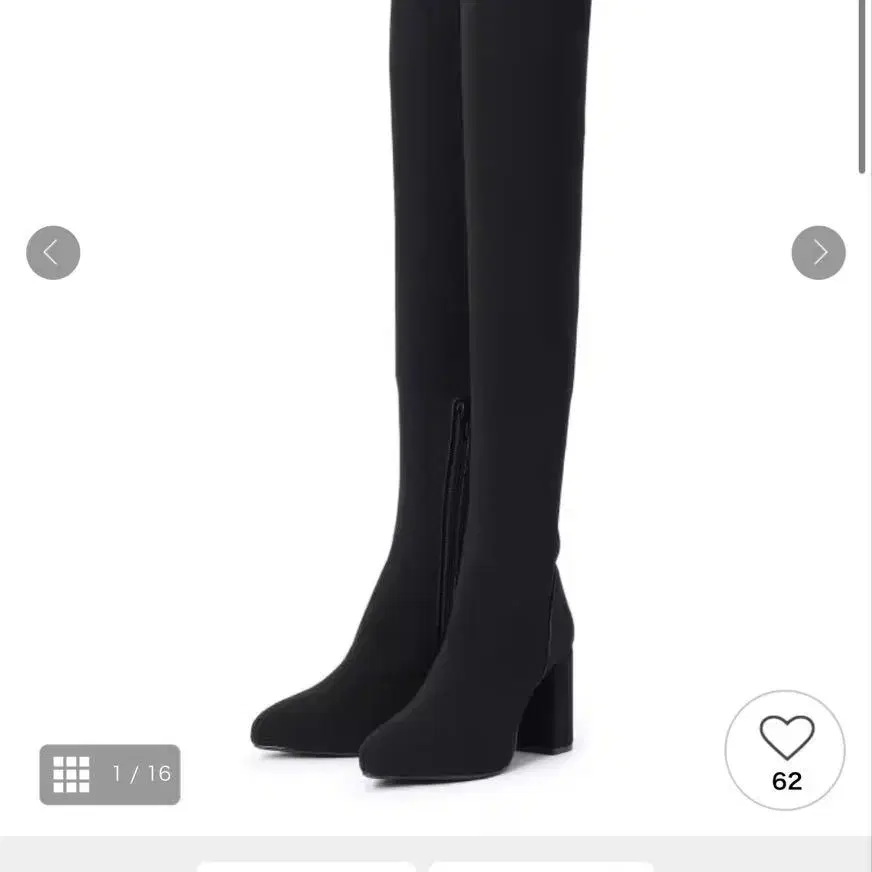The width and height of the screenshot is (872, 872).
Task: Go to the previous product image
Action: (53, 252)
